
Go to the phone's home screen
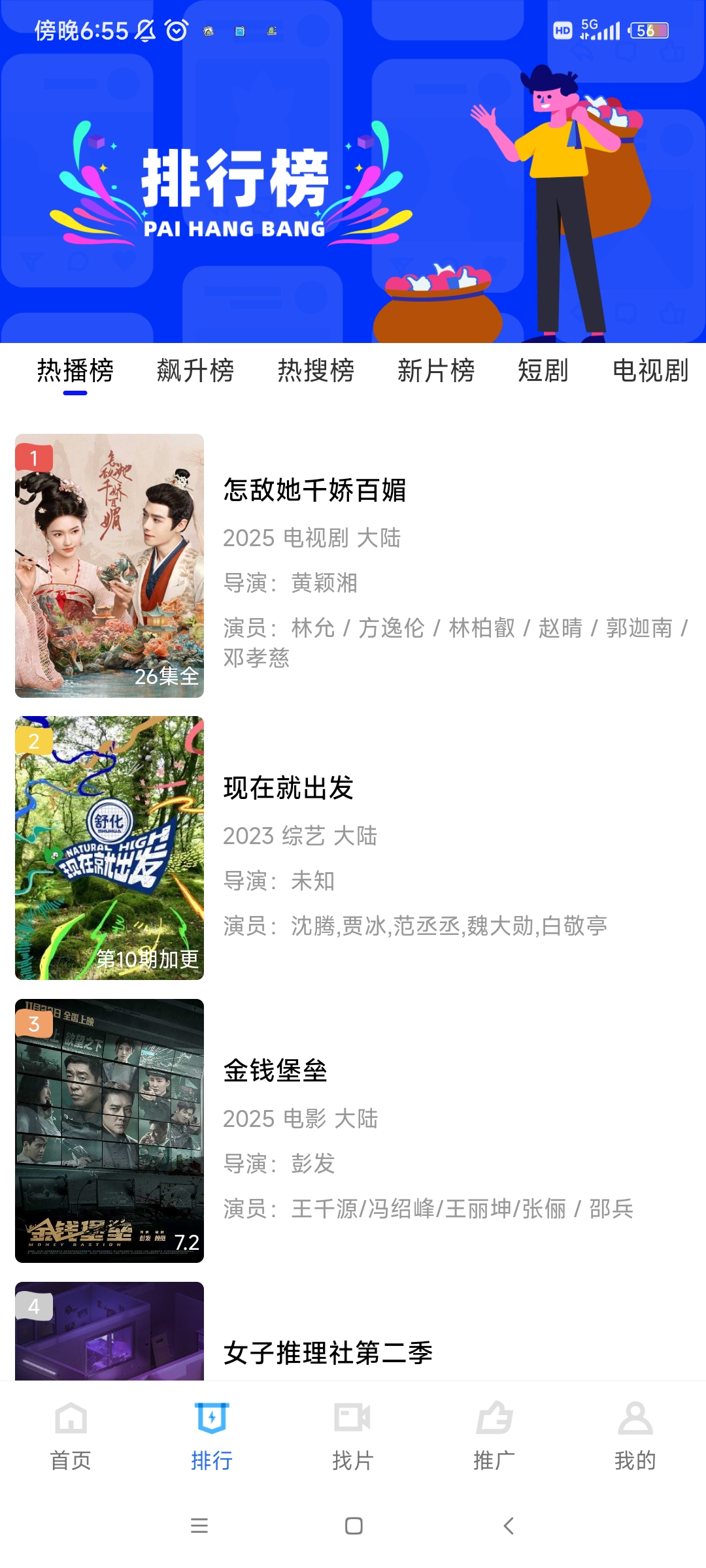tap(354, 1526)
